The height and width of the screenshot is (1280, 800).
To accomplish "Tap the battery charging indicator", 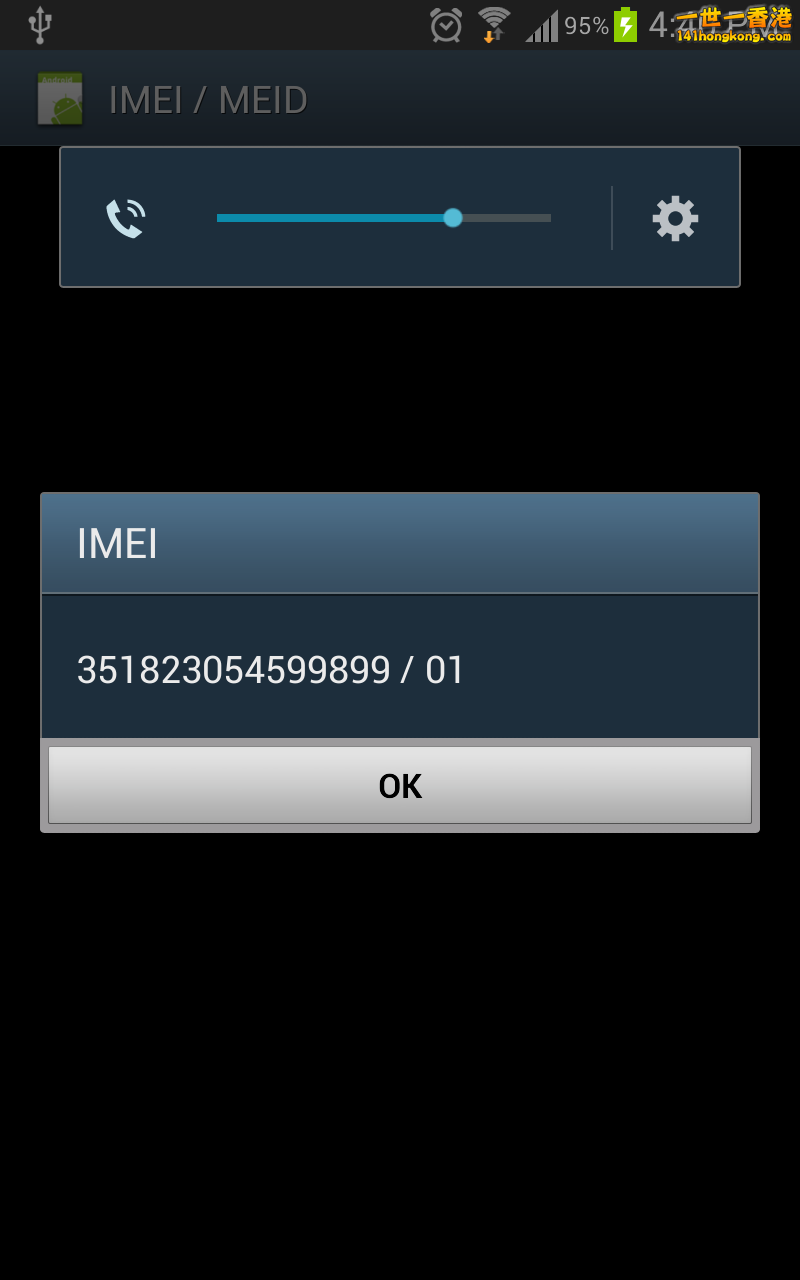I will click(628, 24).
